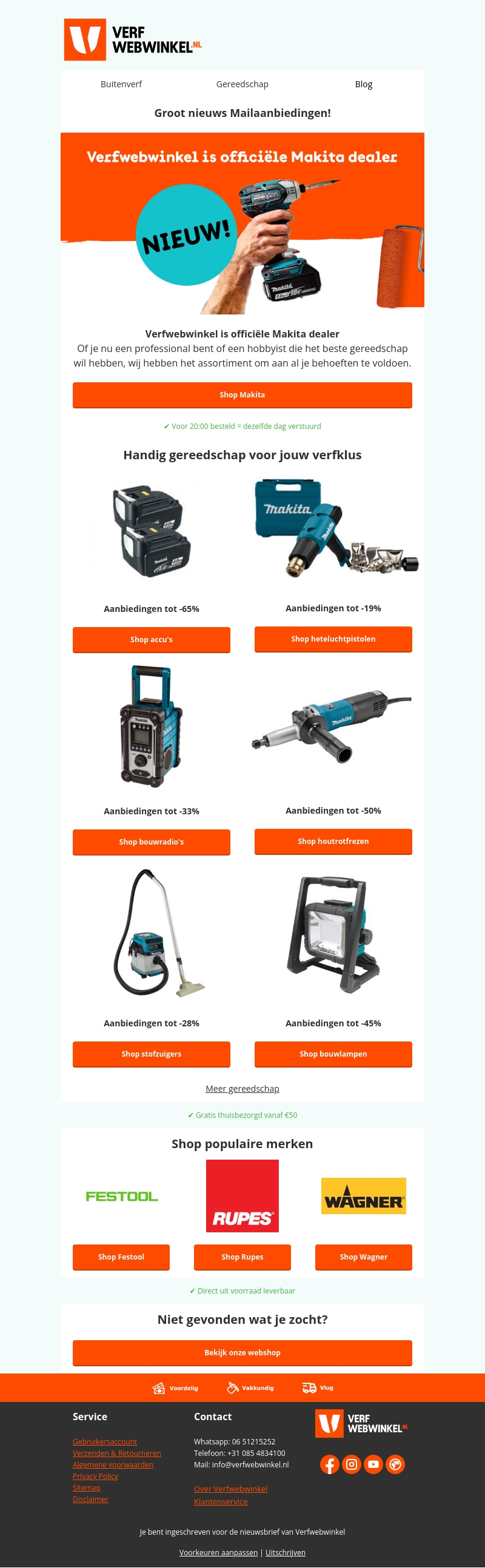Image resolution: width=485 pixels, height=1568 pixels.
Task: Open the Klantenservice link
Action: (x=221, y=1501)
